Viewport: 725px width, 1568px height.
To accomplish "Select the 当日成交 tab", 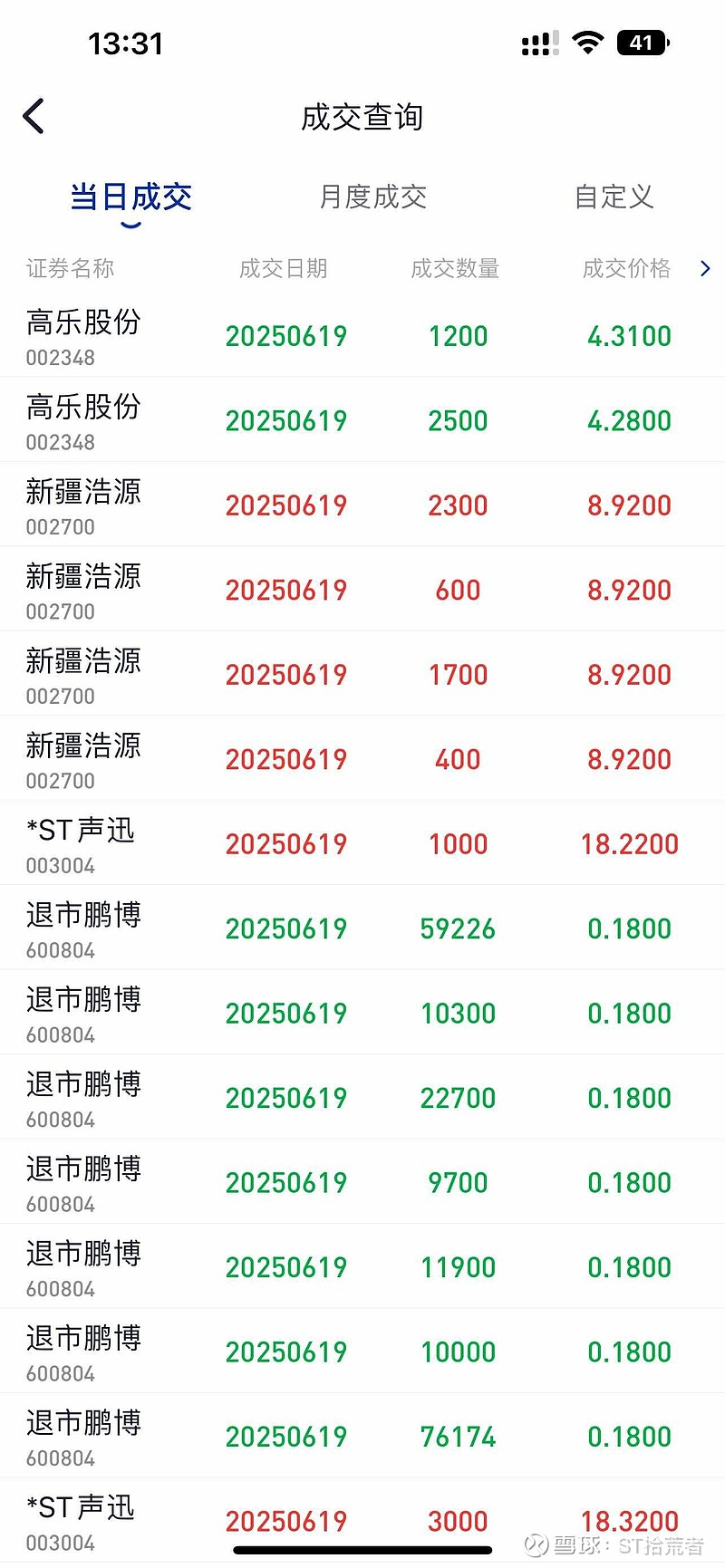I will click(130, 197).
